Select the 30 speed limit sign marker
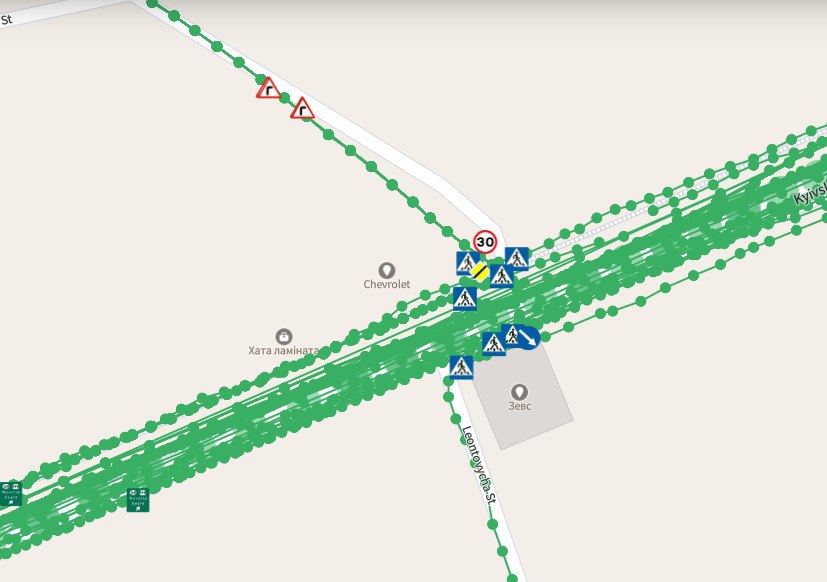 [x=485, y=241]
